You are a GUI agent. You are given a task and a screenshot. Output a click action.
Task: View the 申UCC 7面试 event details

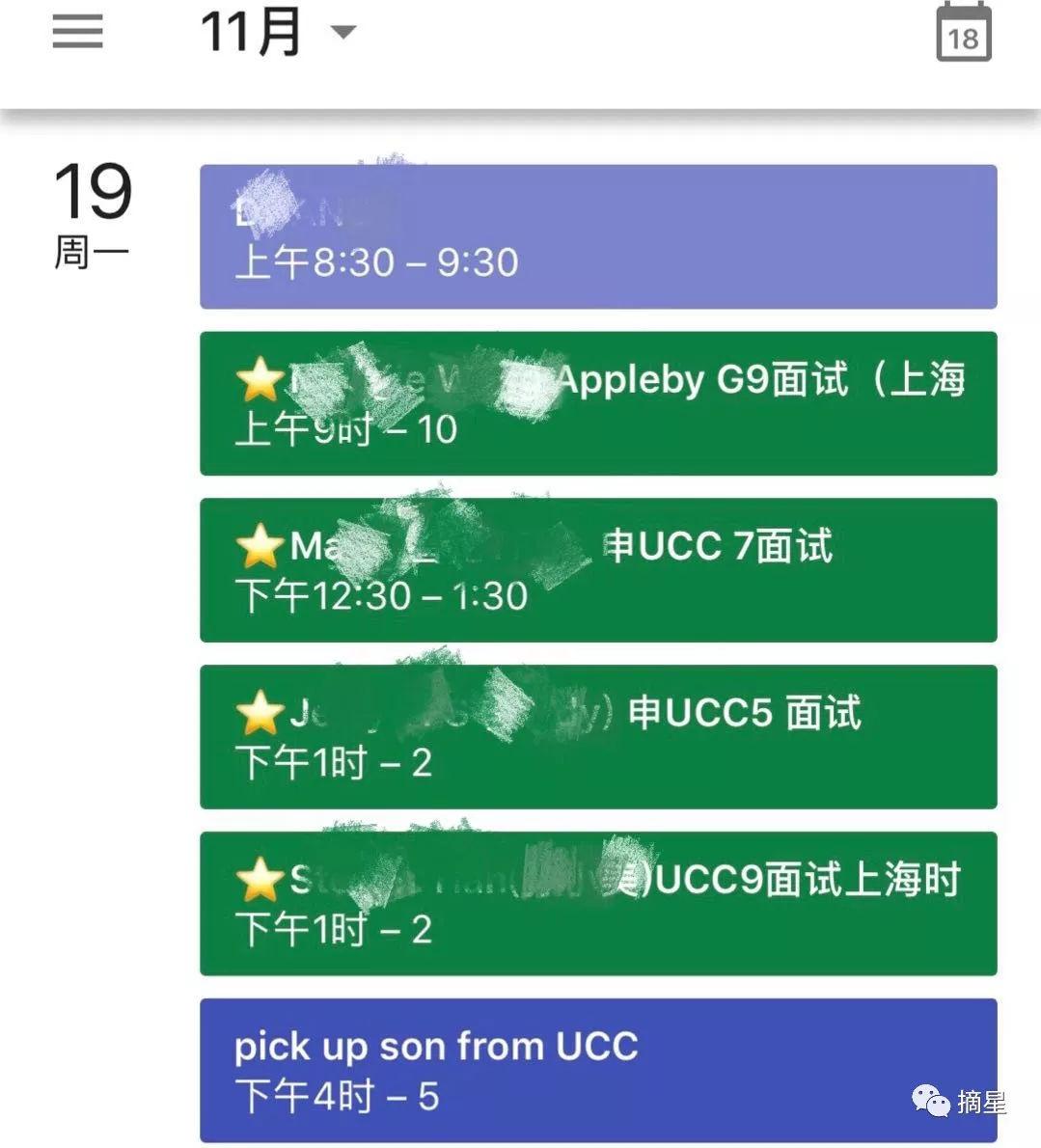pos(597,570)
